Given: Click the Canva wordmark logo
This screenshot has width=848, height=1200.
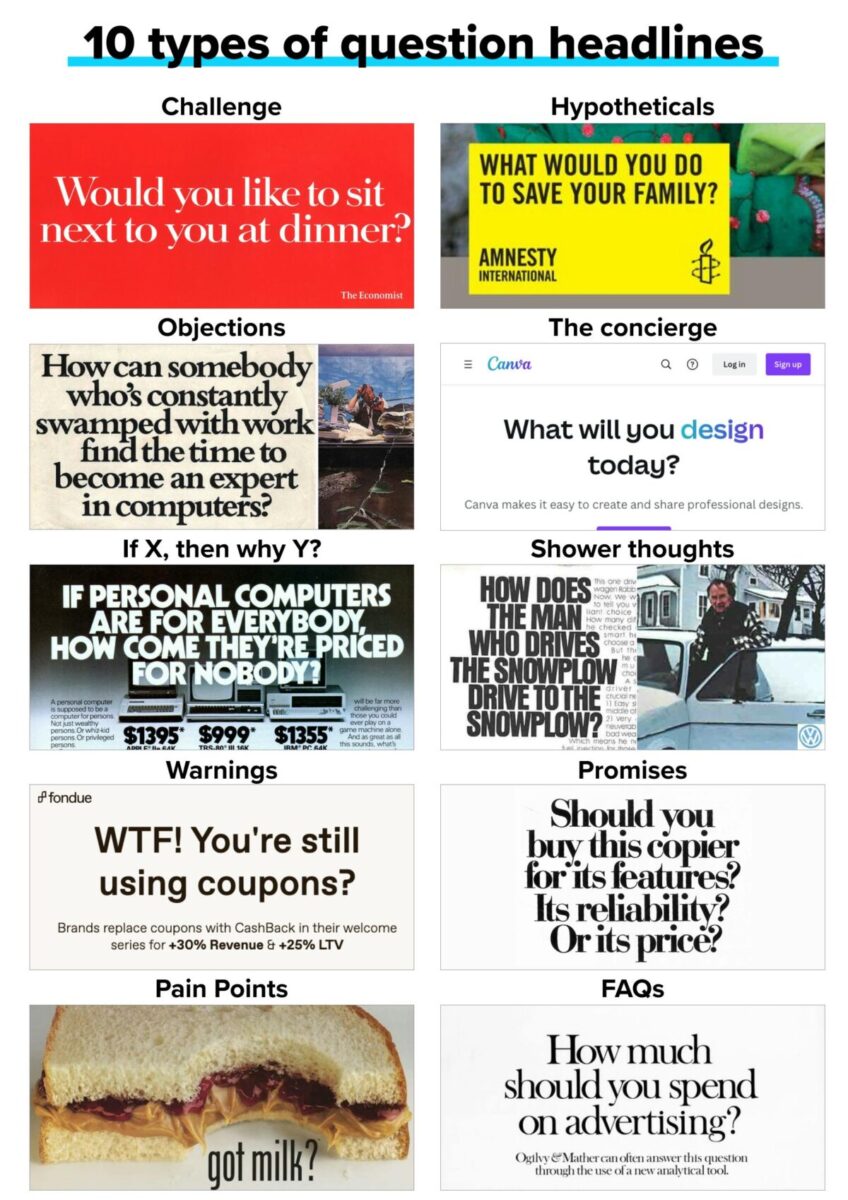Looking at the screenshot, I should [512, 364].
